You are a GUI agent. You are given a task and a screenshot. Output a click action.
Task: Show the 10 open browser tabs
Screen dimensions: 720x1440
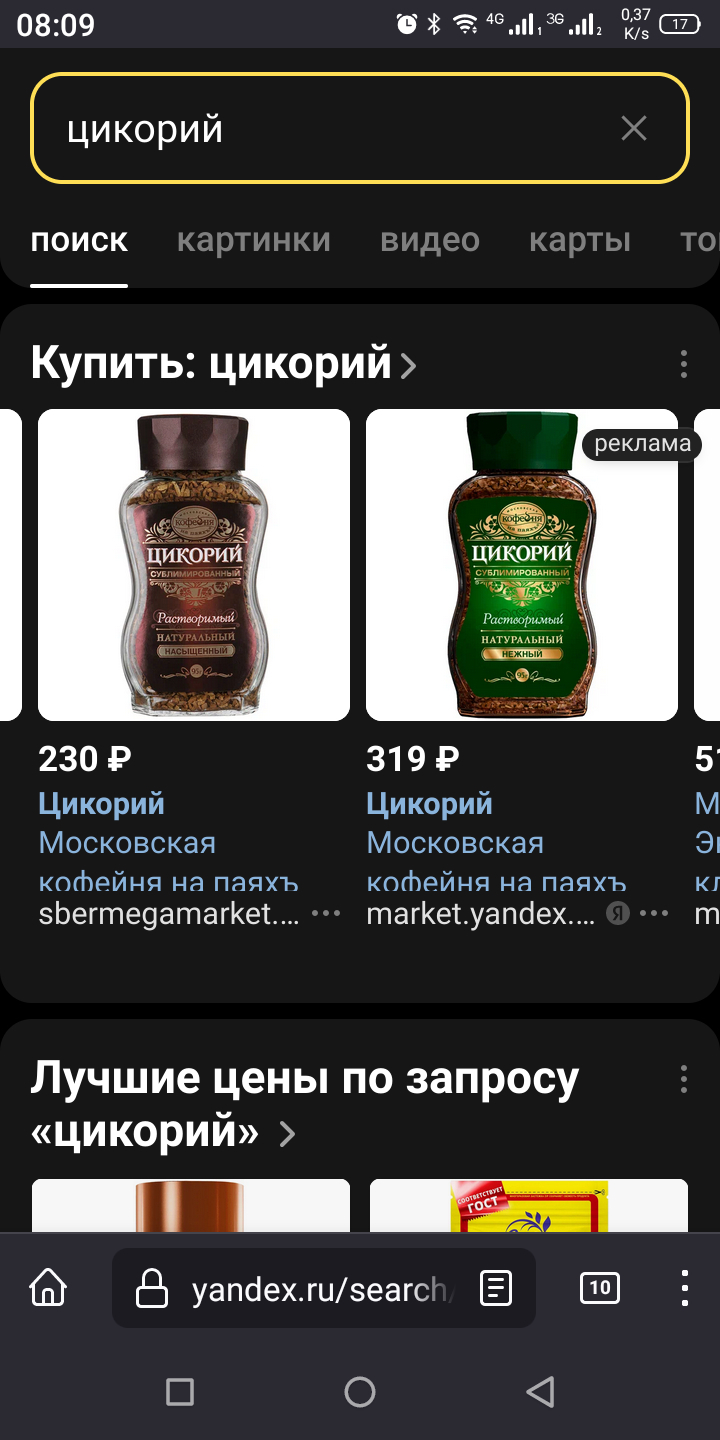click(600, 1288)
